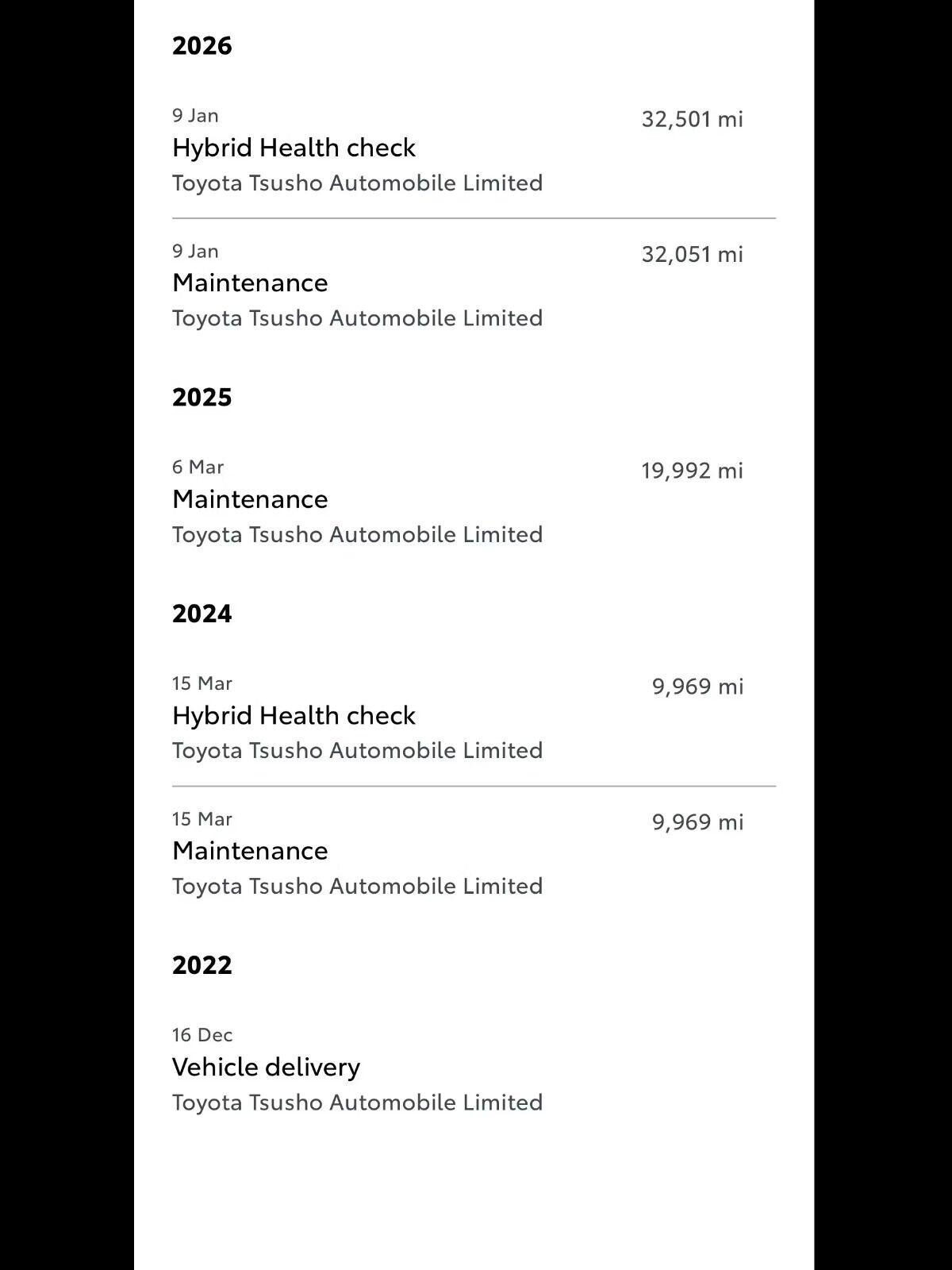
Task: Click the 9,969 mi mileage next to Hybrid Health check
Action: 698,687
